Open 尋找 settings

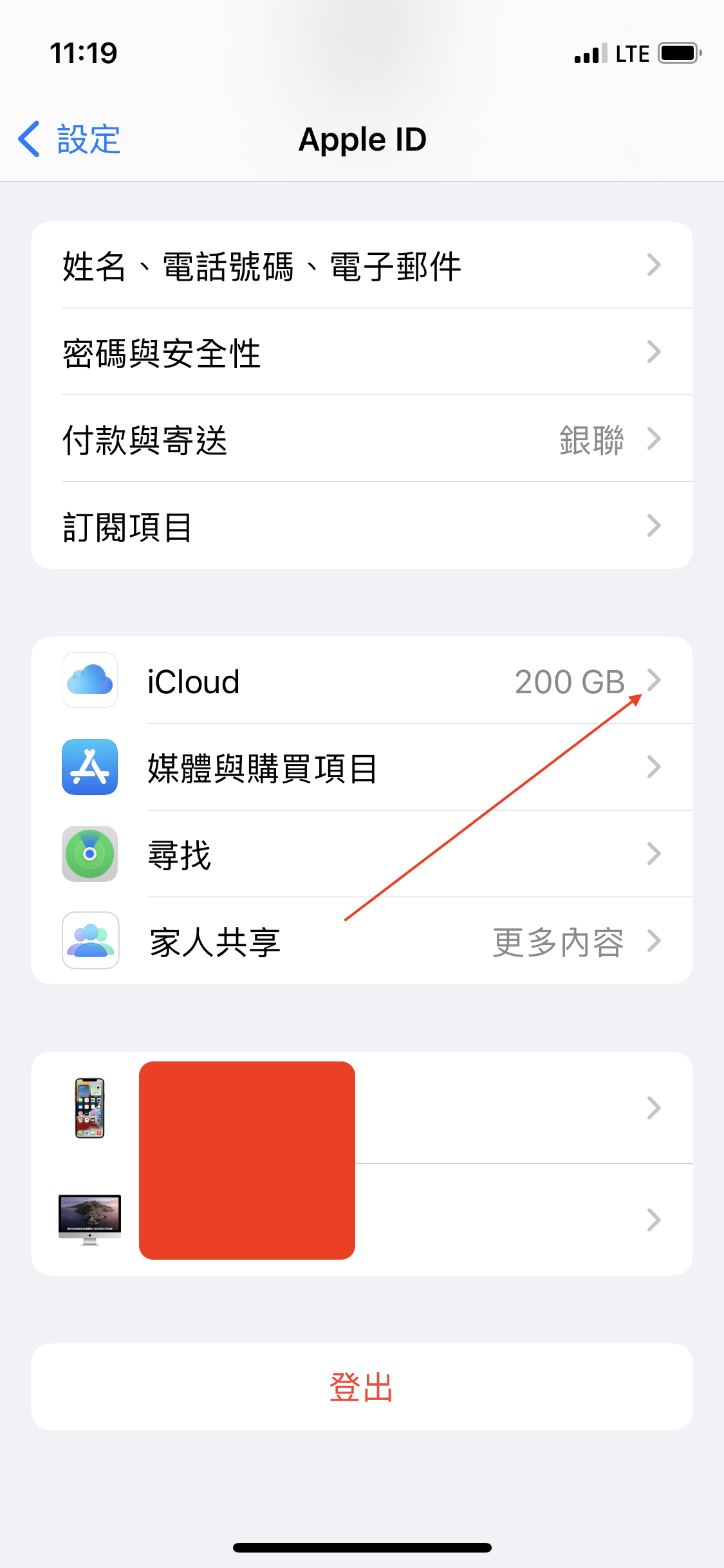360,854
